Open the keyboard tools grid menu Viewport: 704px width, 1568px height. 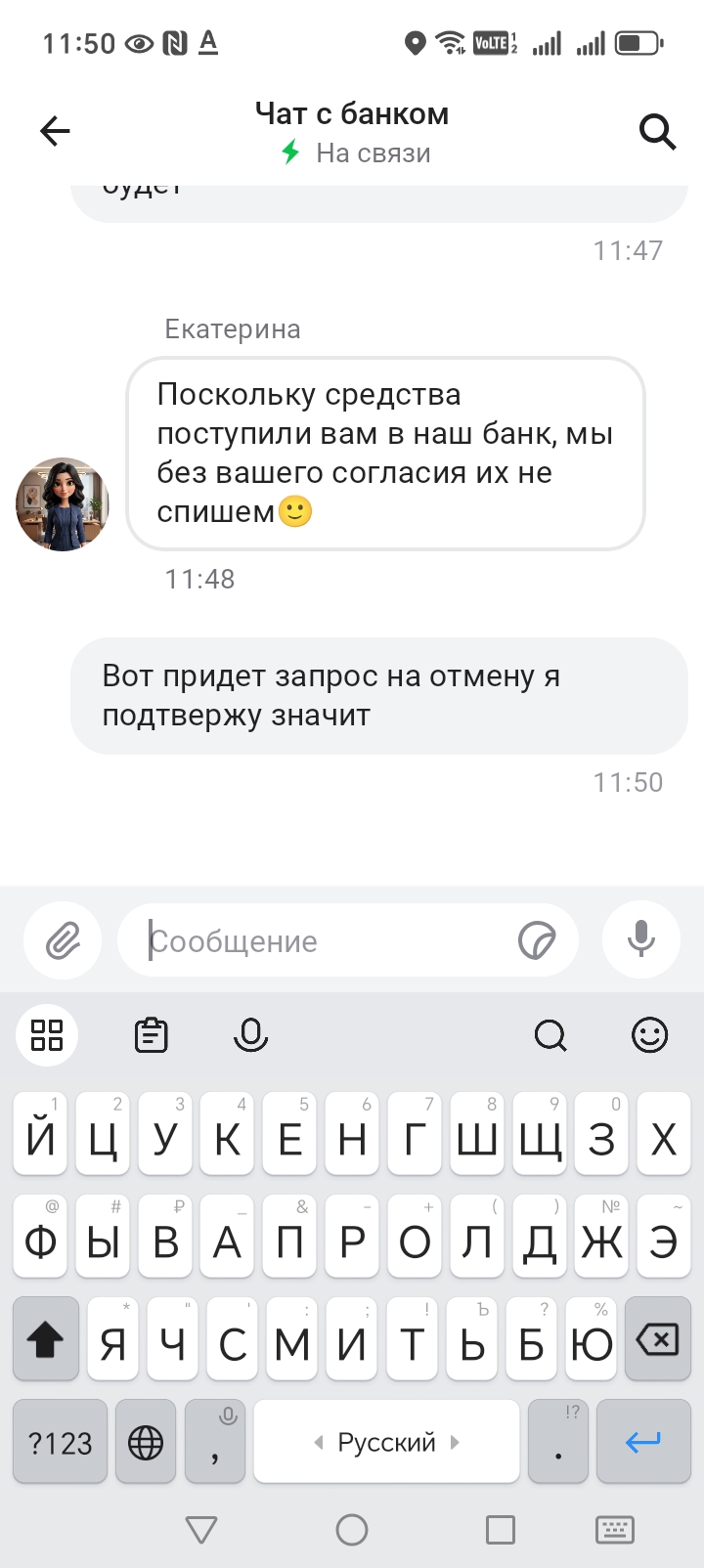tap(47, 1034)
